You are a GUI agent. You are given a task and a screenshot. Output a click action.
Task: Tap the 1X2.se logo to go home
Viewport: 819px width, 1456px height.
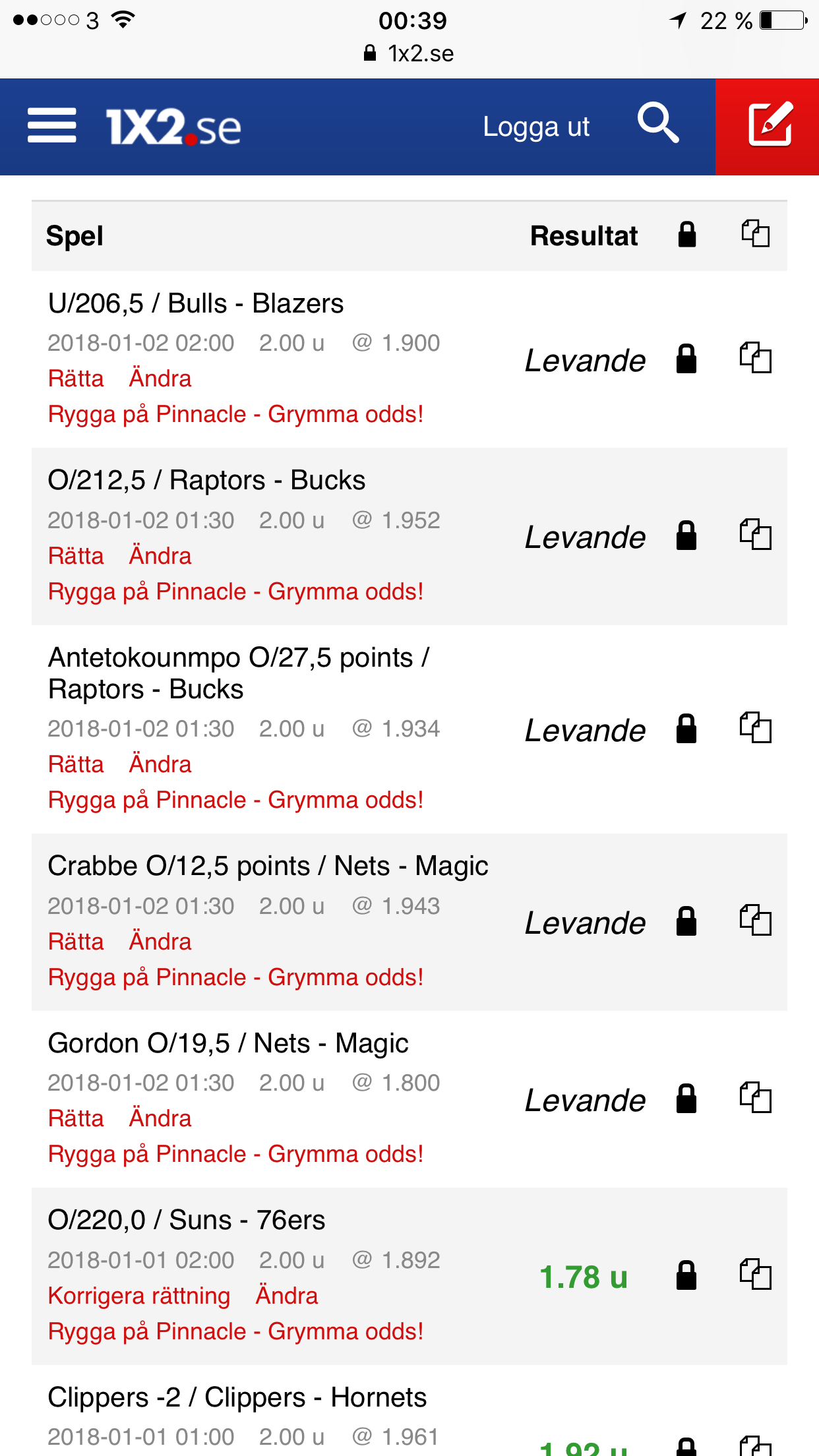[173, 127]
